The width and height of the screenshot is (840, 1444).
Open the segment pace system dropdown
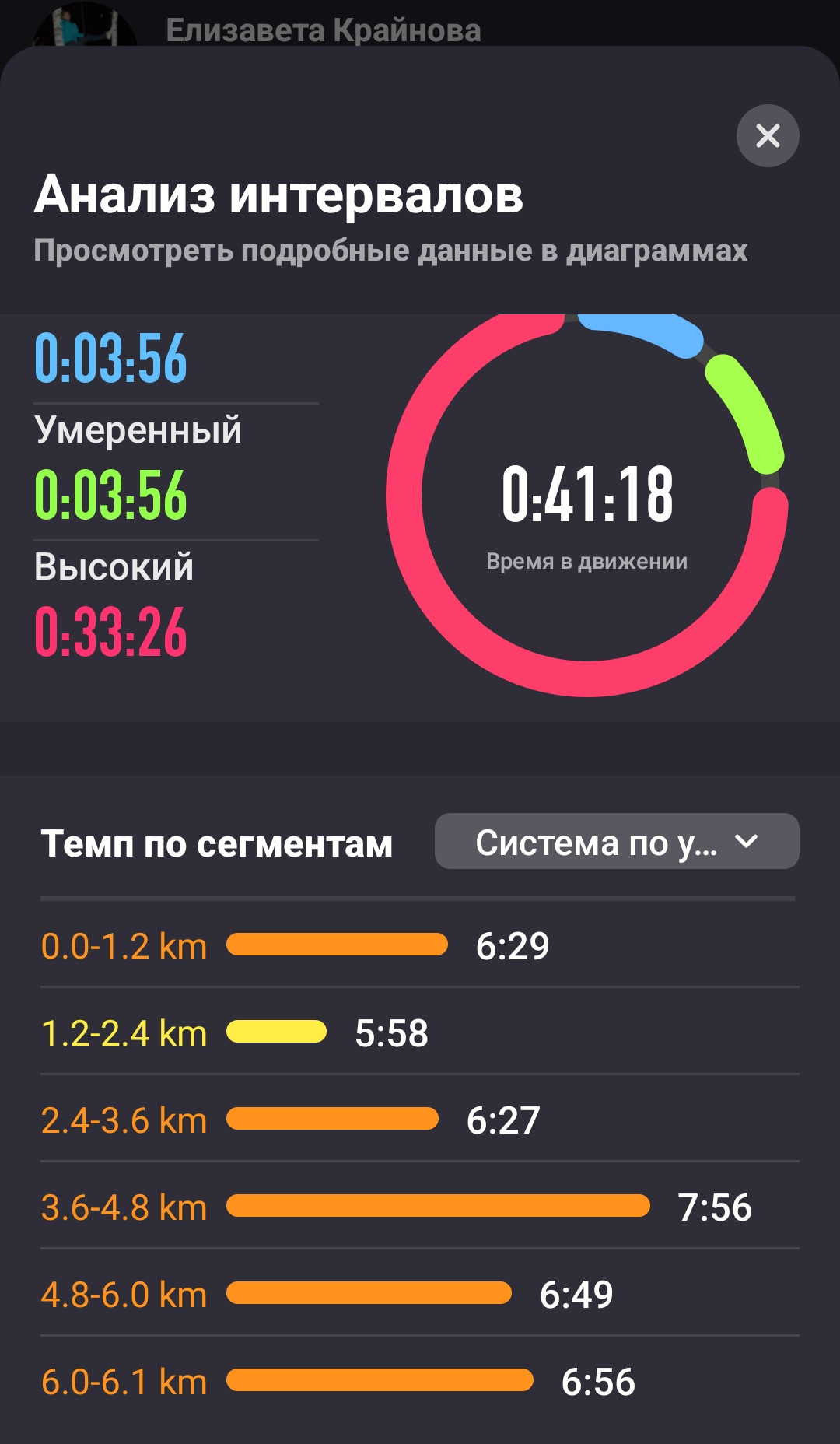click(617, 841)
